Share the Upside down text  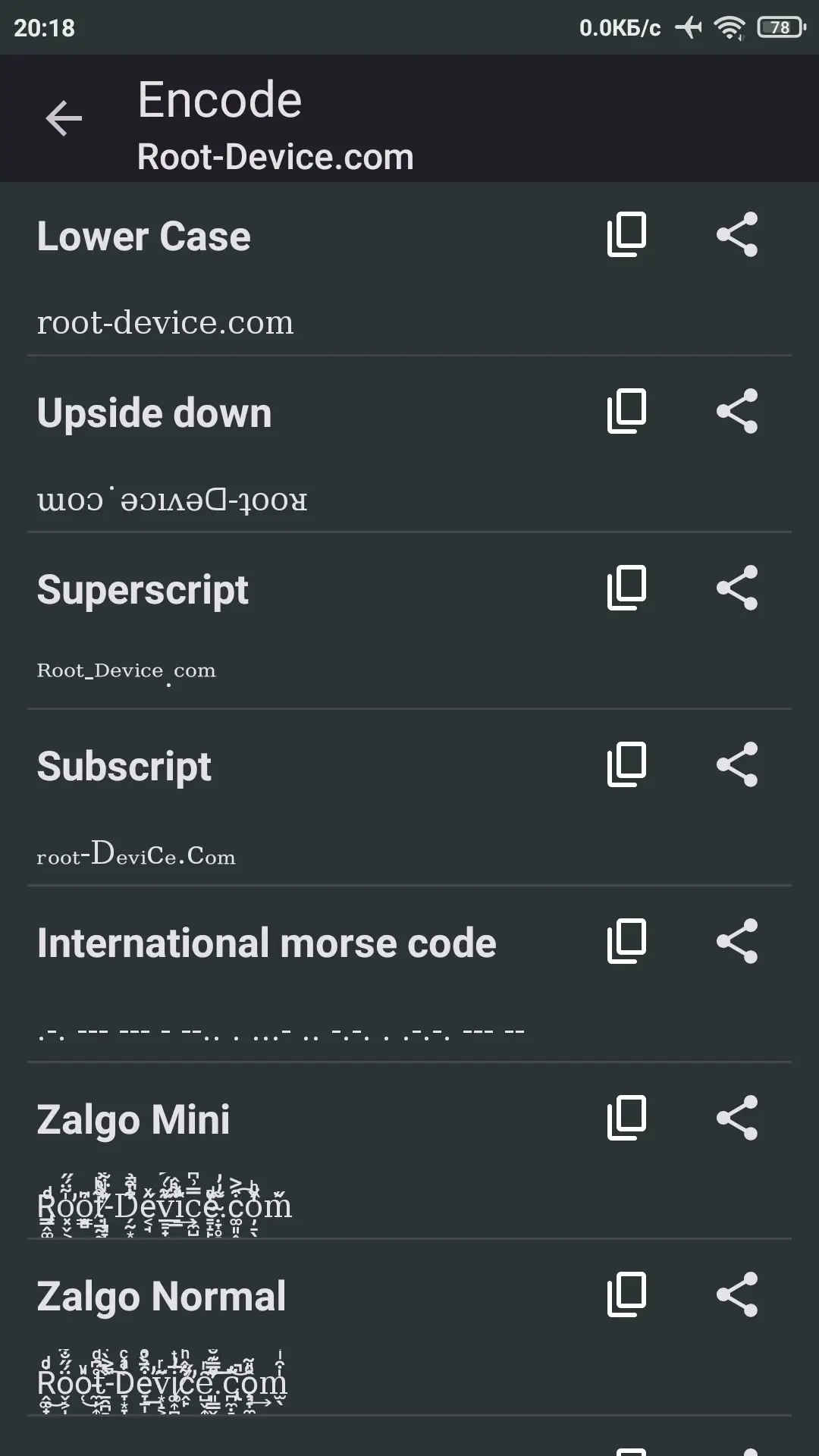tap(737, 411)
